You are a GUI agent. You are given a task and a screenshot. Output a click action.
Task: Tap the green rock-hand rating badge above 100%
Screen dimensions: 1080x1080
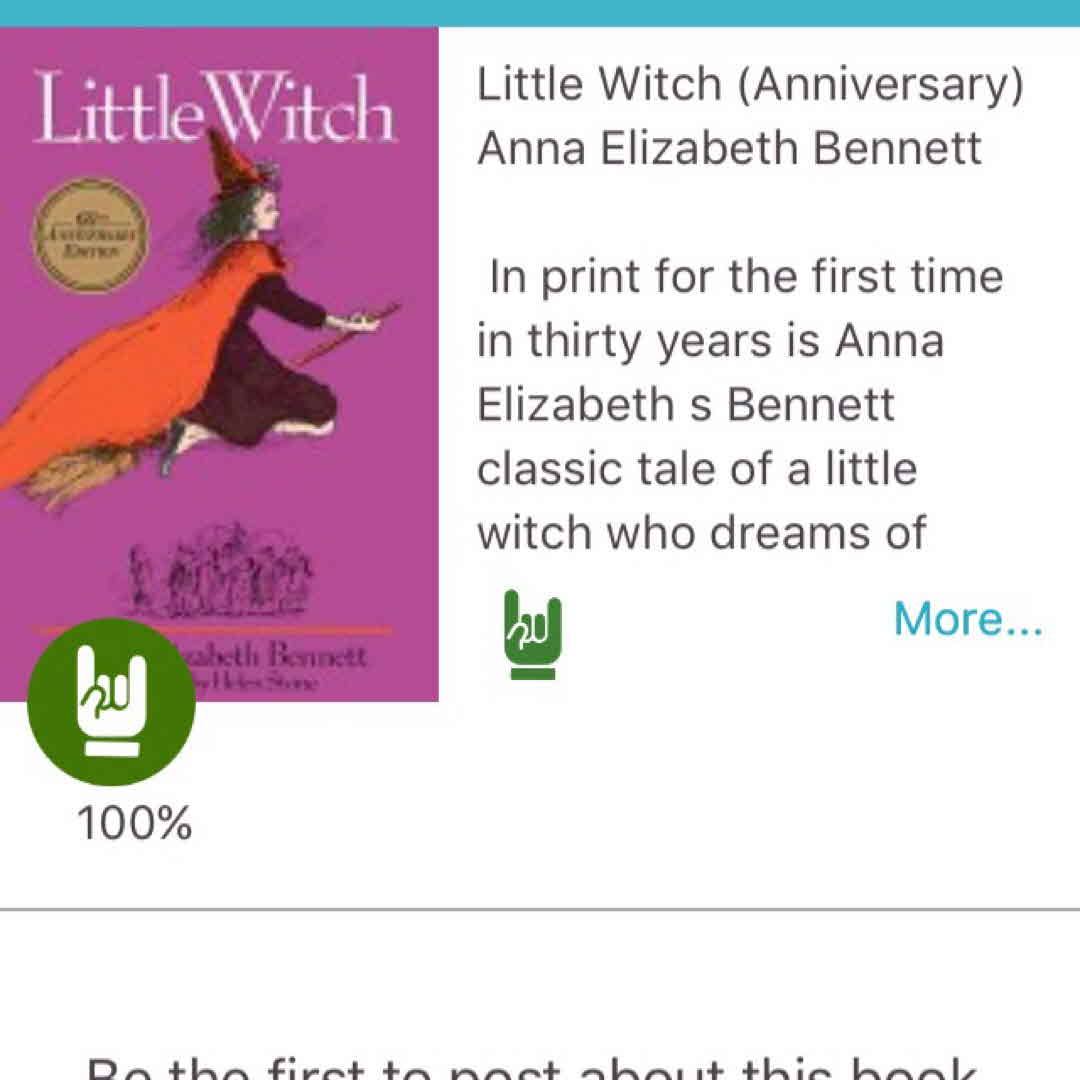[111, 702]
